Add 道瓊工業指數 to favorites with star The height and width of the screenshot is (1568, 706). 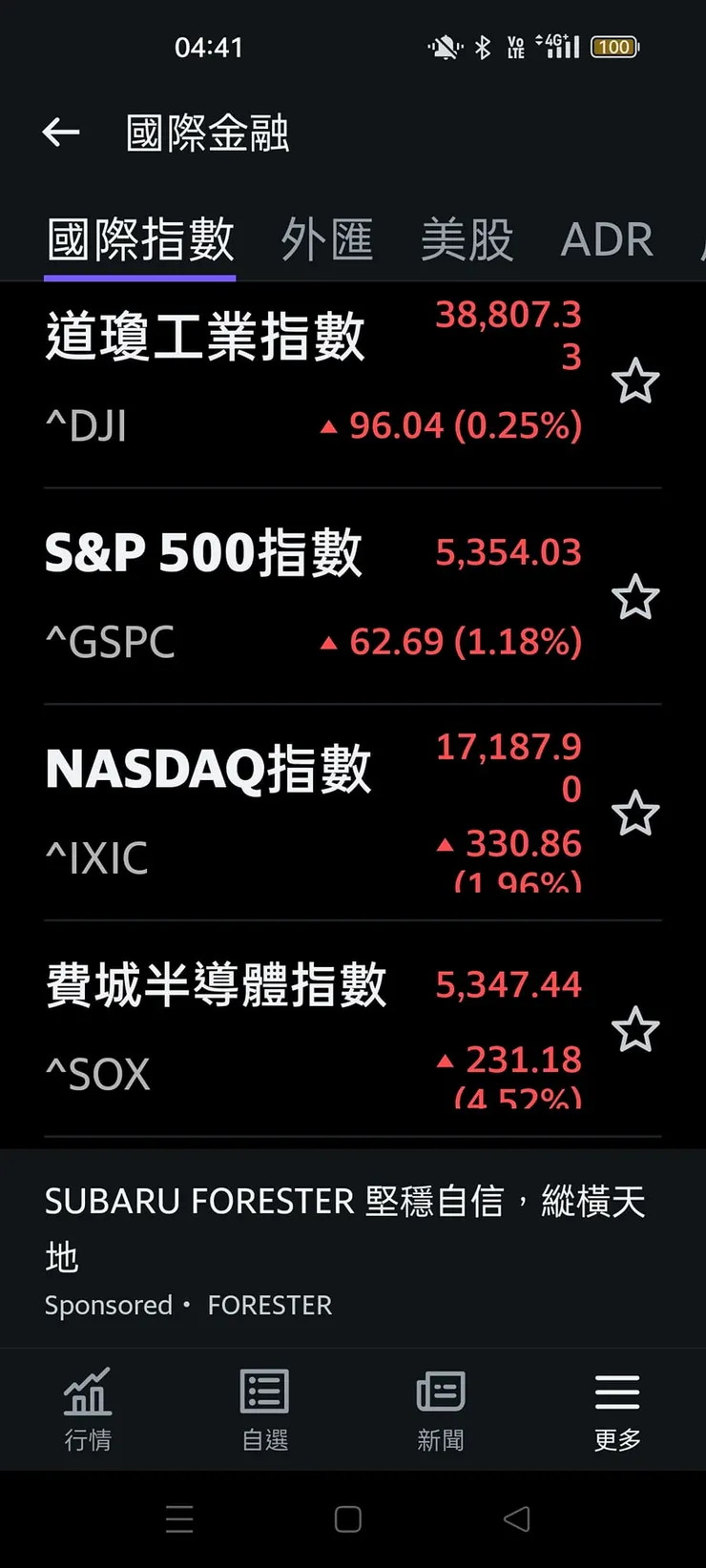635,382
